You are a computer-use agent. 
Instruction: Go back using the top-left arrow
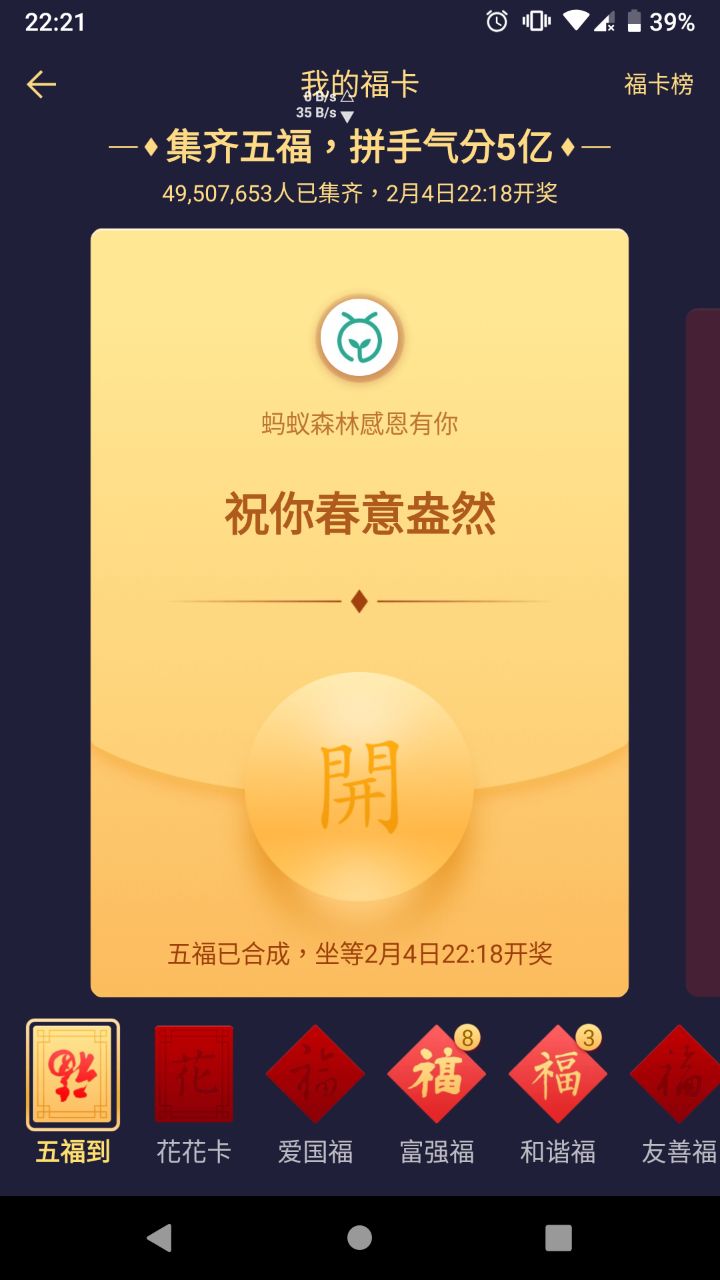click(x=41, y=85)
